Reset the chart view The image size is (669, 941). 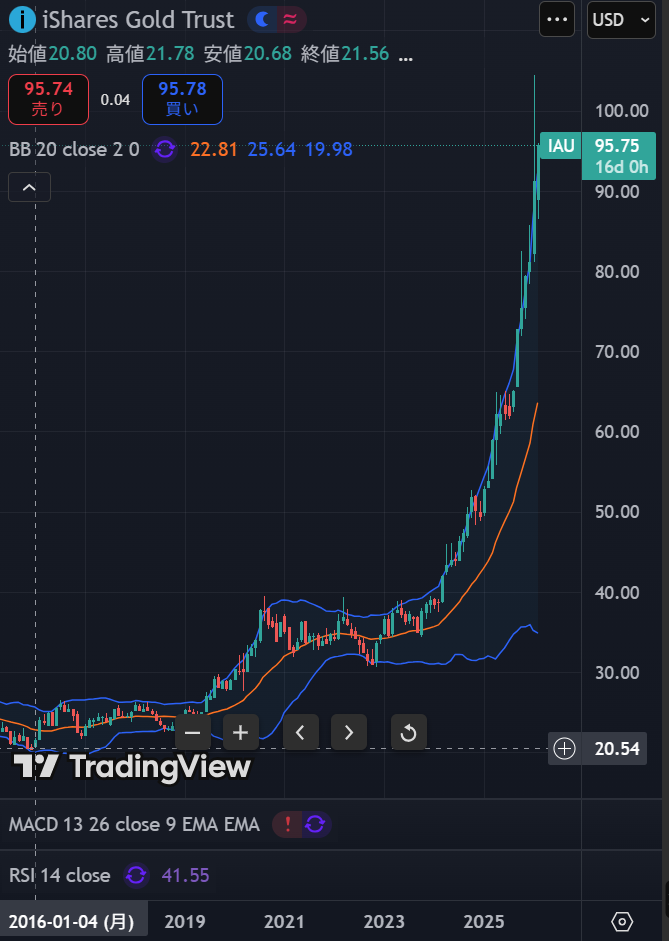(x=408, y=732)
